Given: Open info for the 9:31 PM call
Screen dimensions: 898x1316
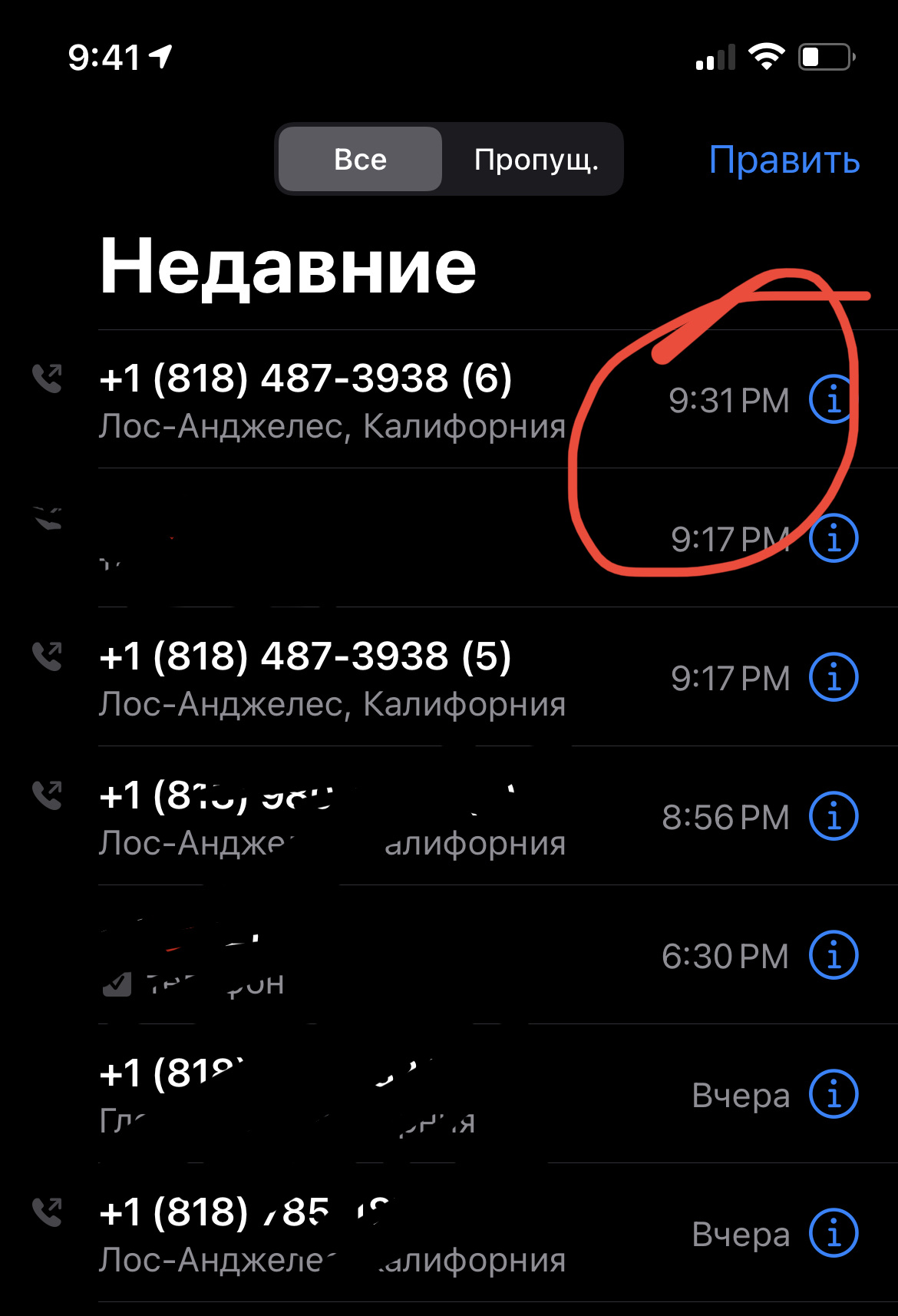Looking at the screenshot, I should coord(834,399).
